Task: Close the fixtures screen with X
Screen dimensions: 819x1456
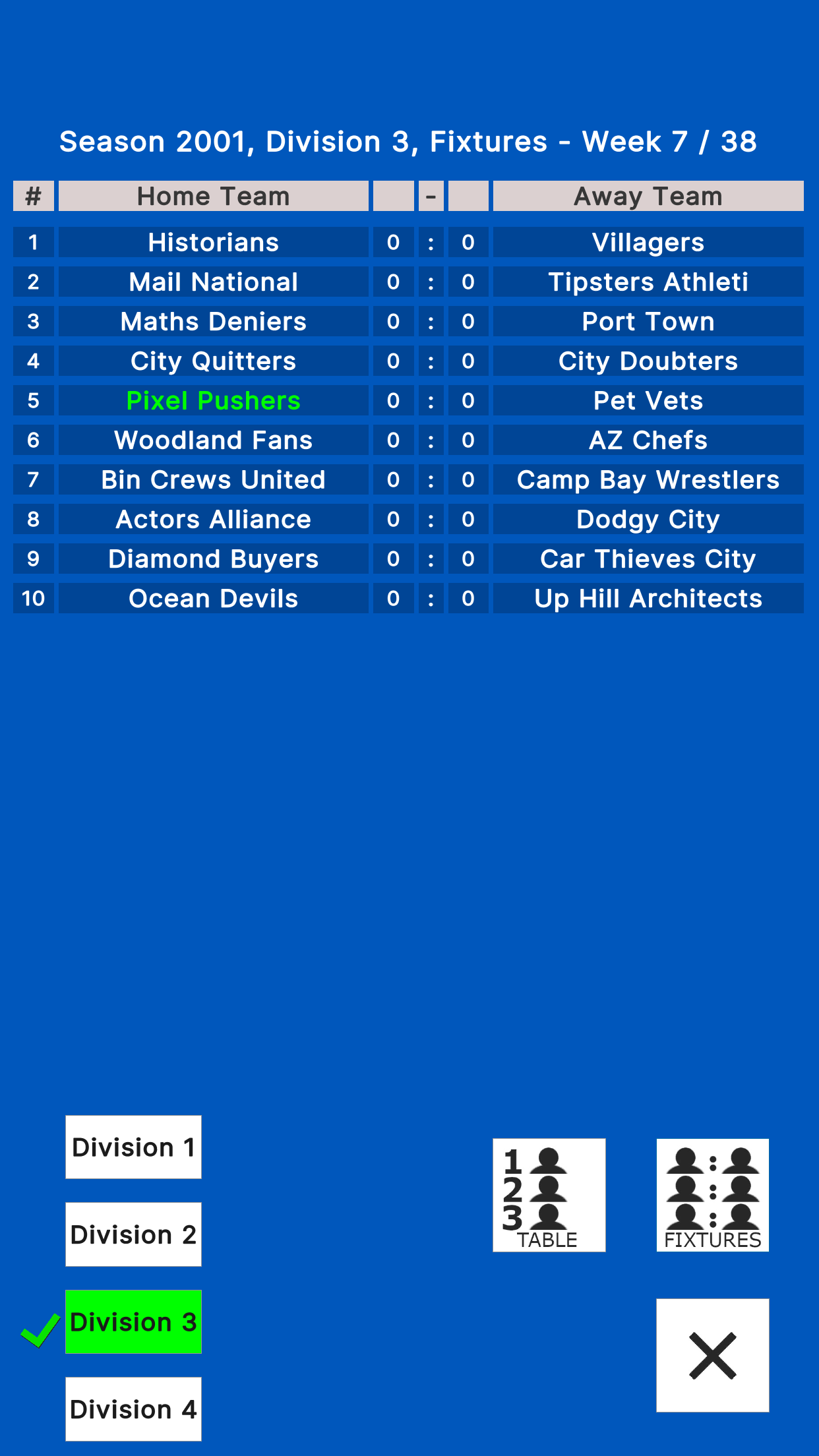Action: pyautogui.click(x=713, y=1355)
